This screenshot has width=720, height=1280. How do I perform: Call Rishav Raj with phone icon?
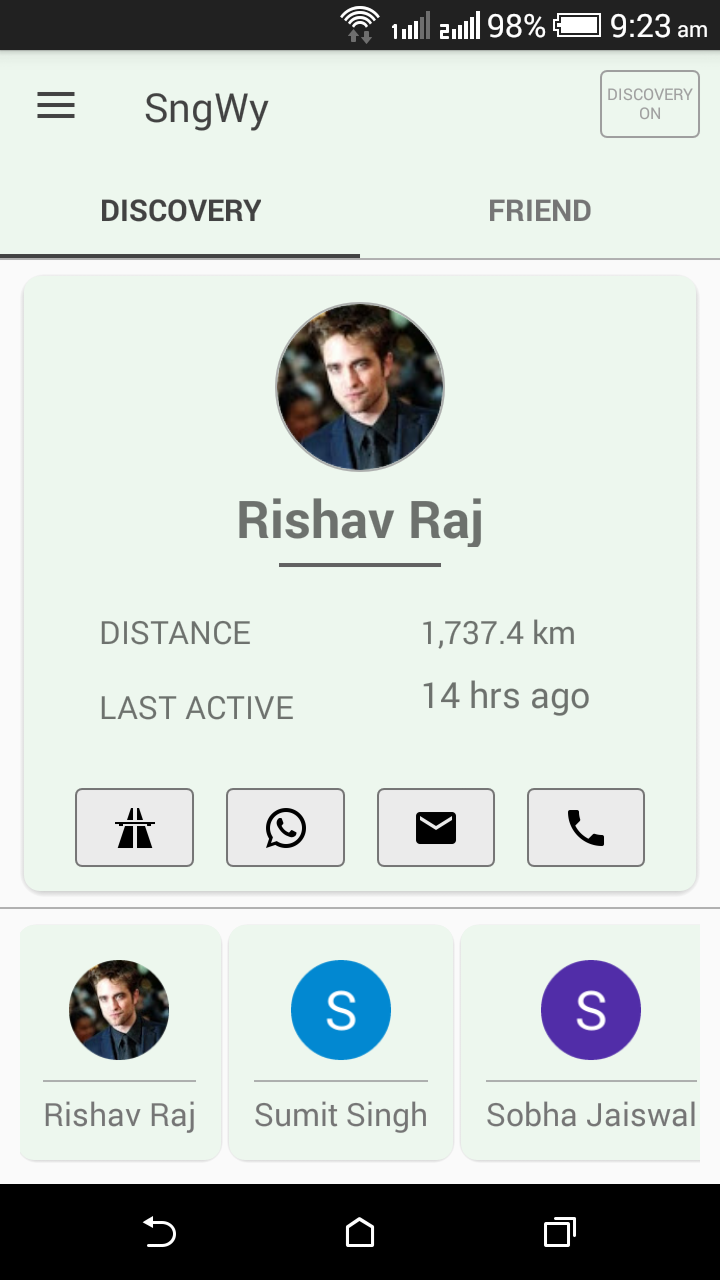pos(586,827)
